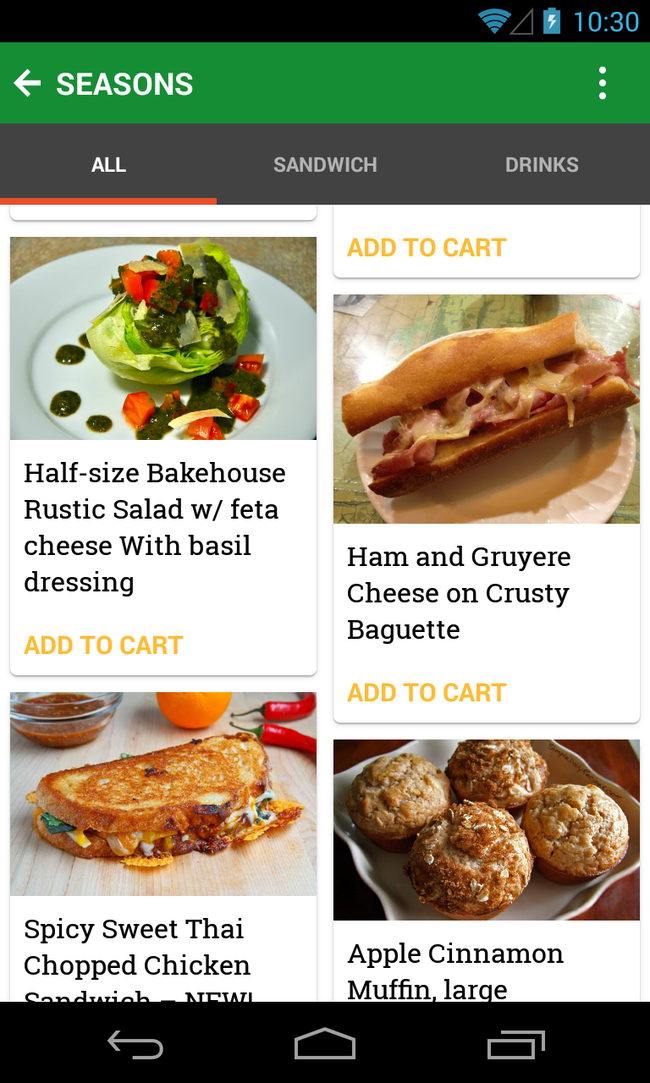Add Ham and Gruyere Baguette to cart

pyautogui.click(x=426, y=692)
